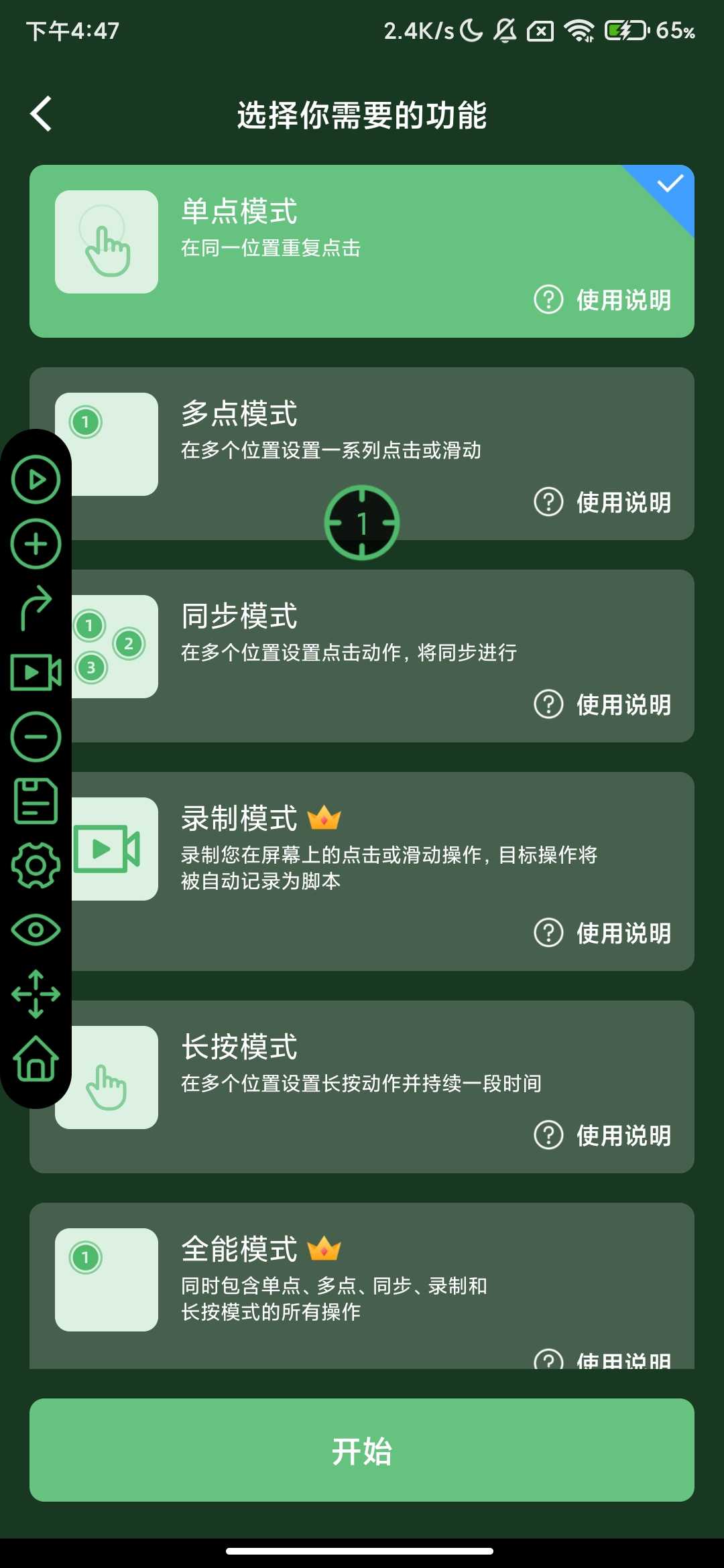Open 使用说明 for 录制模式

click(603, 933)
